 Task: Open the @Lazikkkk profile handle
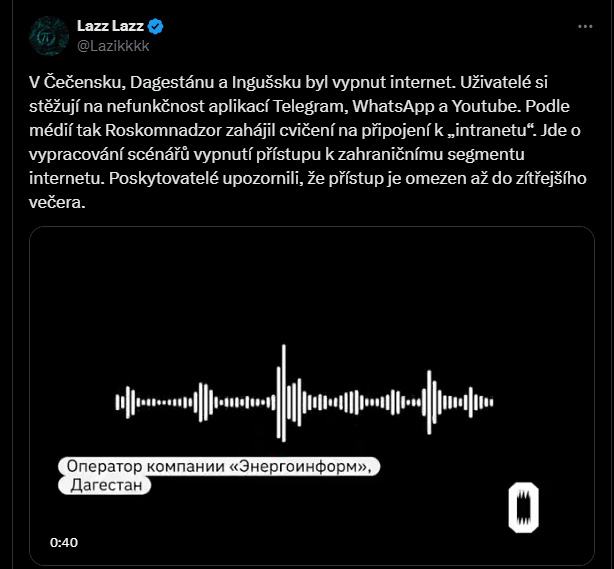click(114, 47)
